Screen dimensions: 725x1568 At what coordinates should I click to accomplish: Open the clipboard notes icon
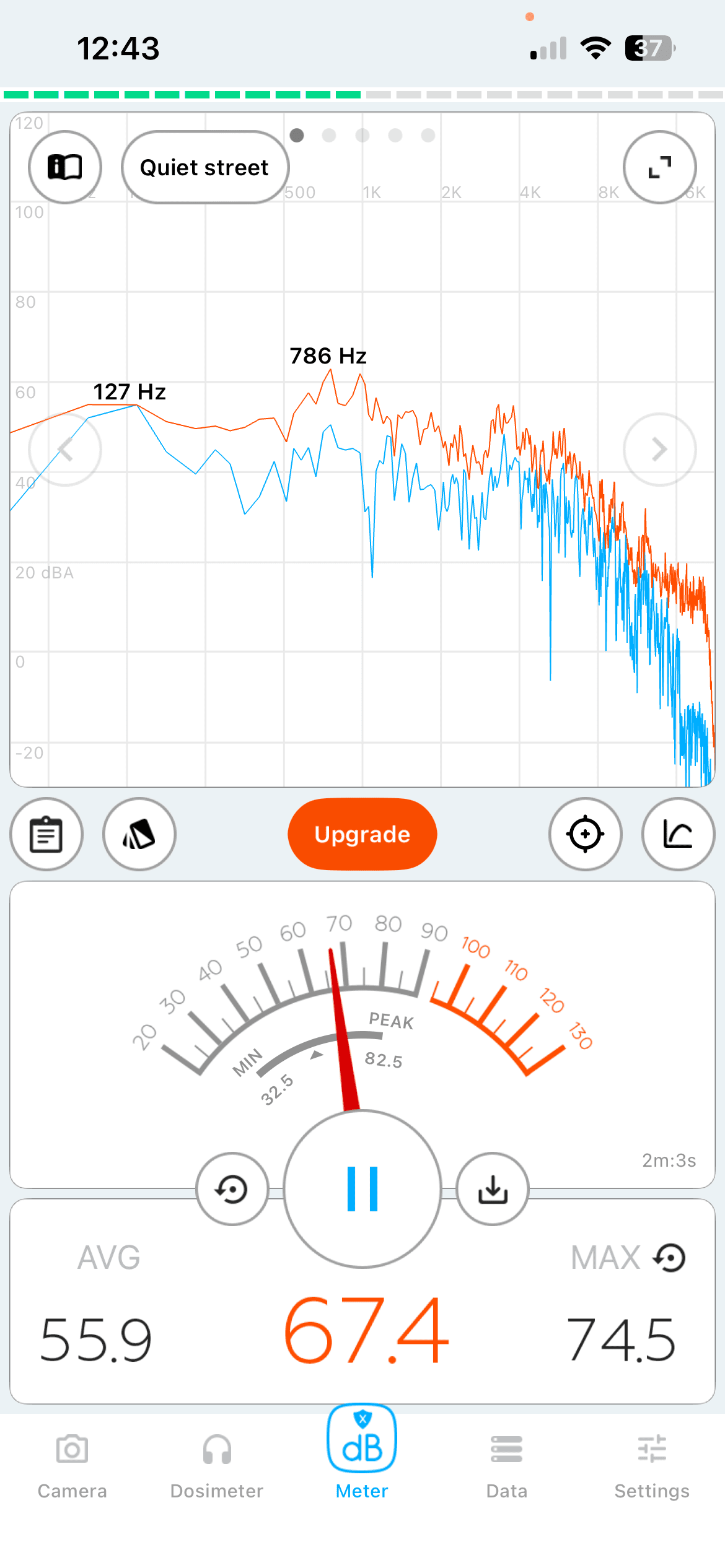pos(46,834)
